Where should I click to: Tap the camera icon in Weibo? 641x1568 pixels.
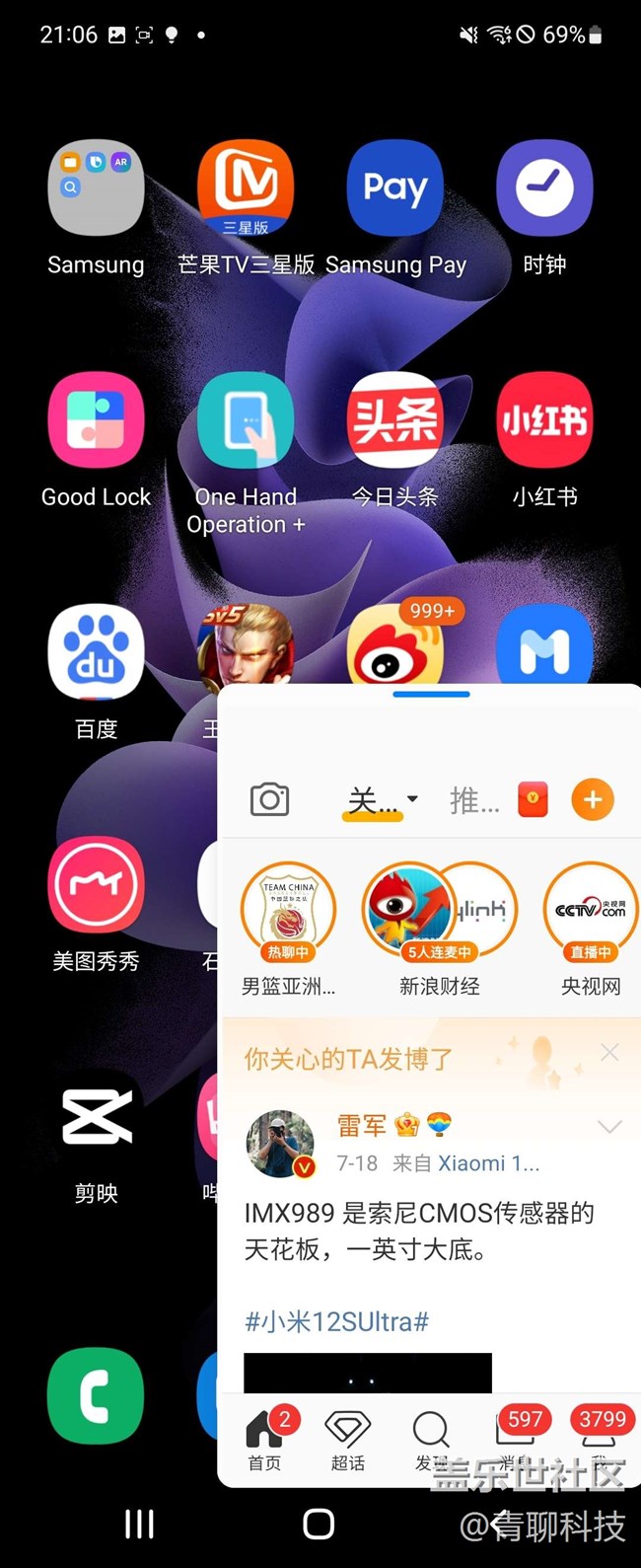[269, 799]
